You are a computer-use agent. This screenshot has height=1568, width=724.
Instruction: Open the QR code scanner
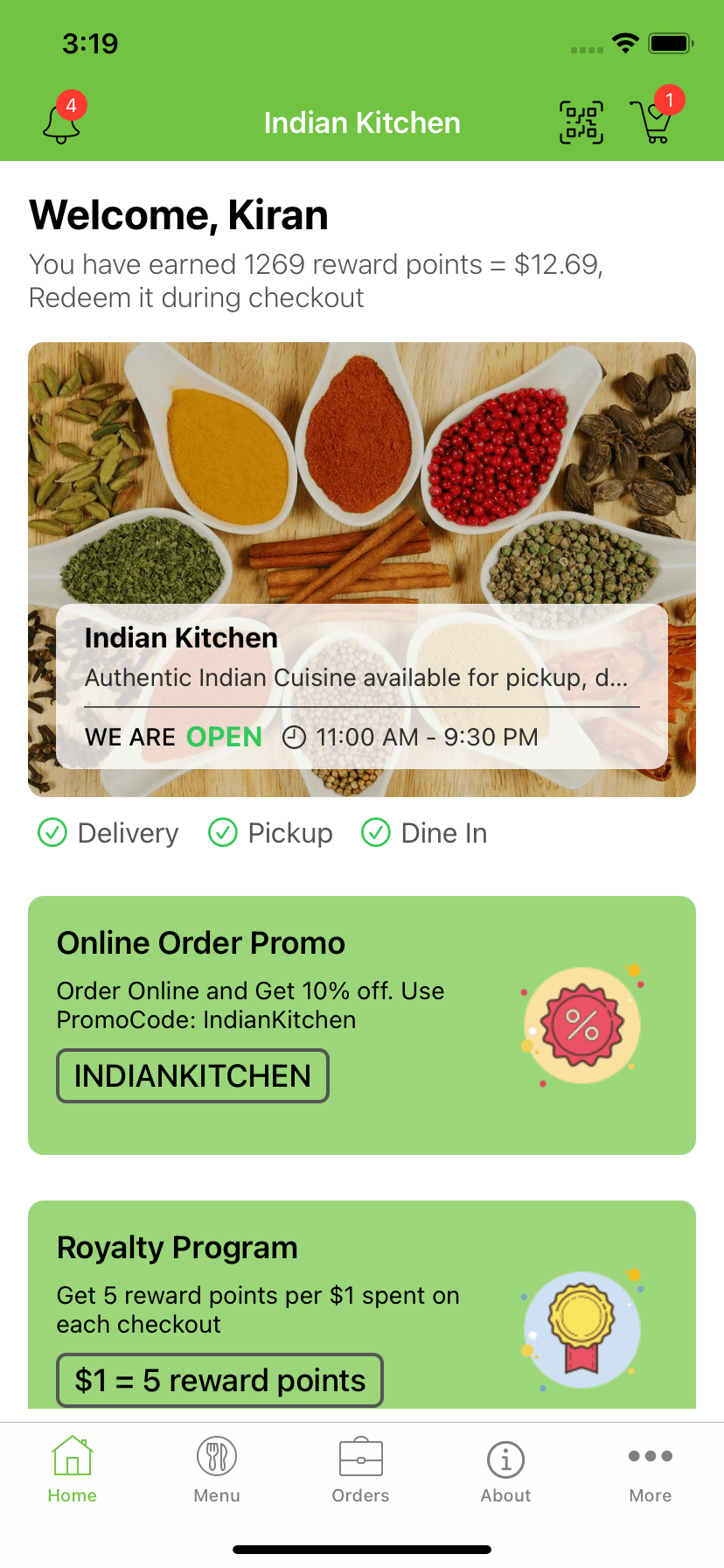tap(581, 122)
